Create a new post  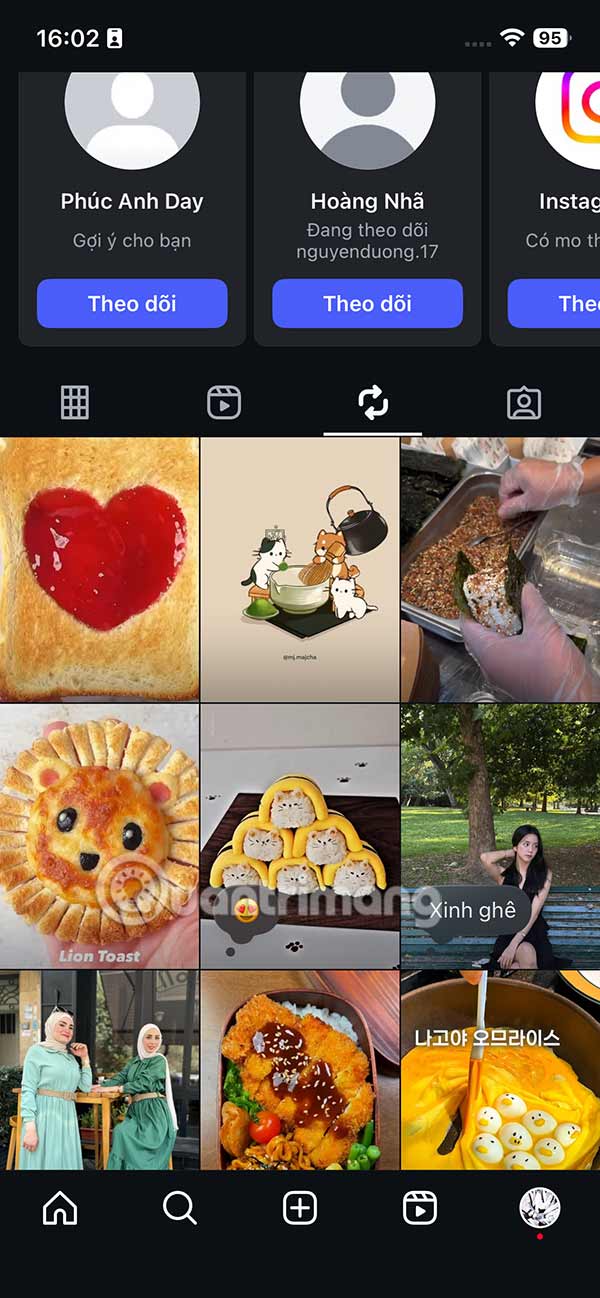click(x=300, y=1209)
